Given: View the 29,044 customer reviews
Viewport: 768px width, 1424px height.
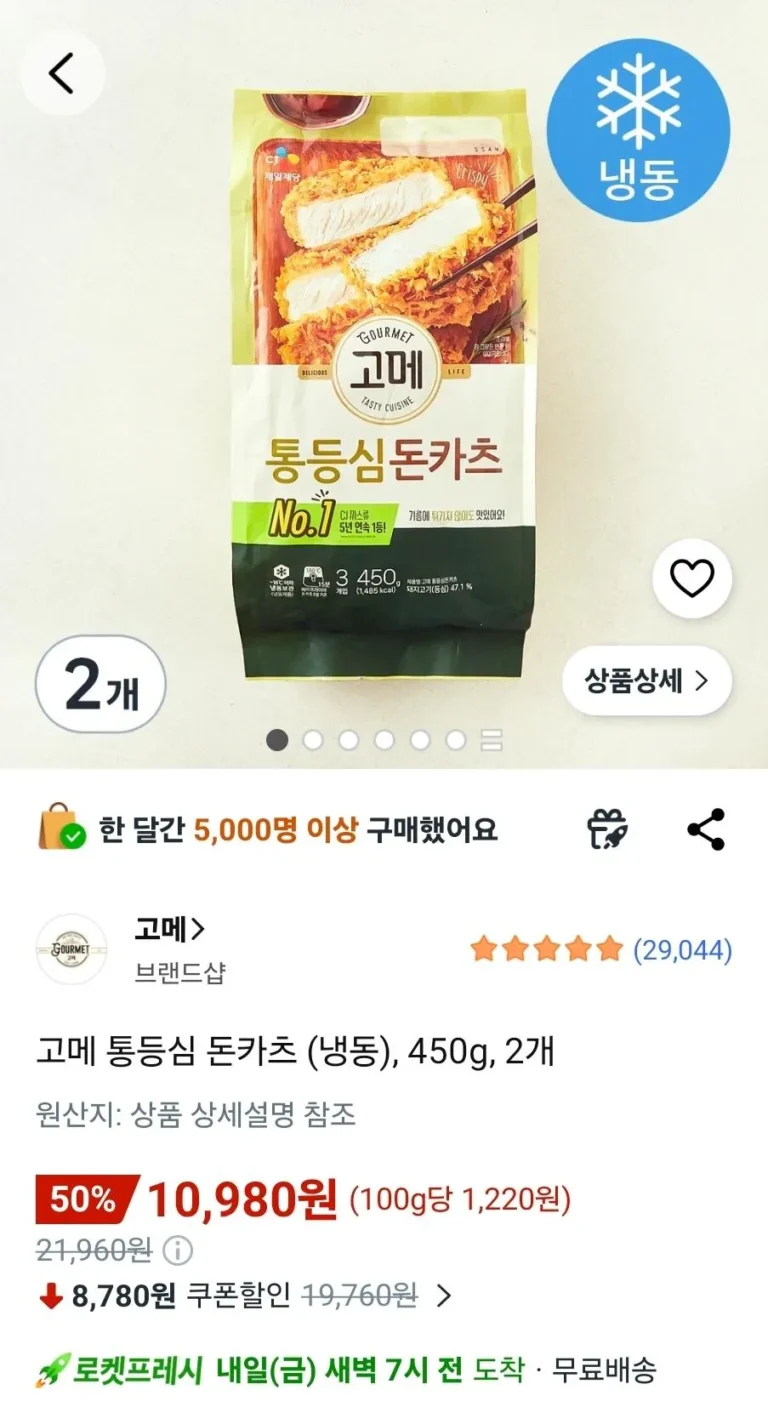Looking at the screenshot, I should pos(682,949).
